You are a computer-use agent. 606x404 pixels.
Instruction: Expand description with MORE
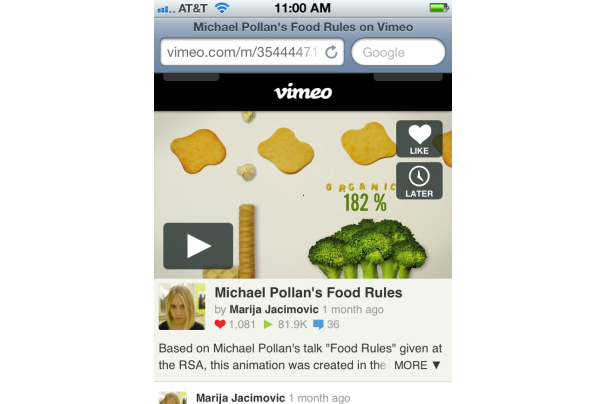pos(416,365)
